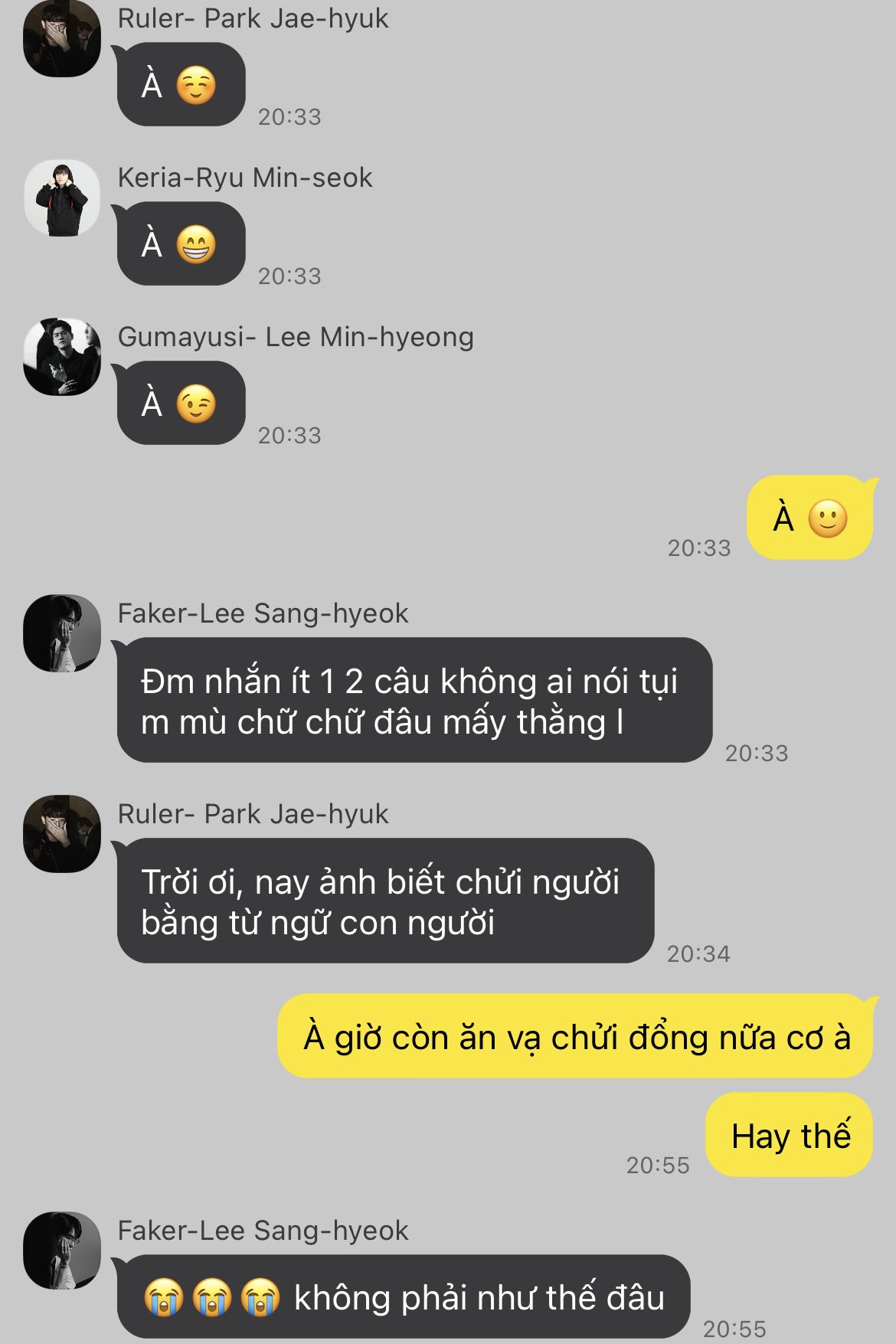Tap Ruler's avatar beside the 'Trời ơi' message
This screenshot has height=1344, width=896.
coord(62,834)
